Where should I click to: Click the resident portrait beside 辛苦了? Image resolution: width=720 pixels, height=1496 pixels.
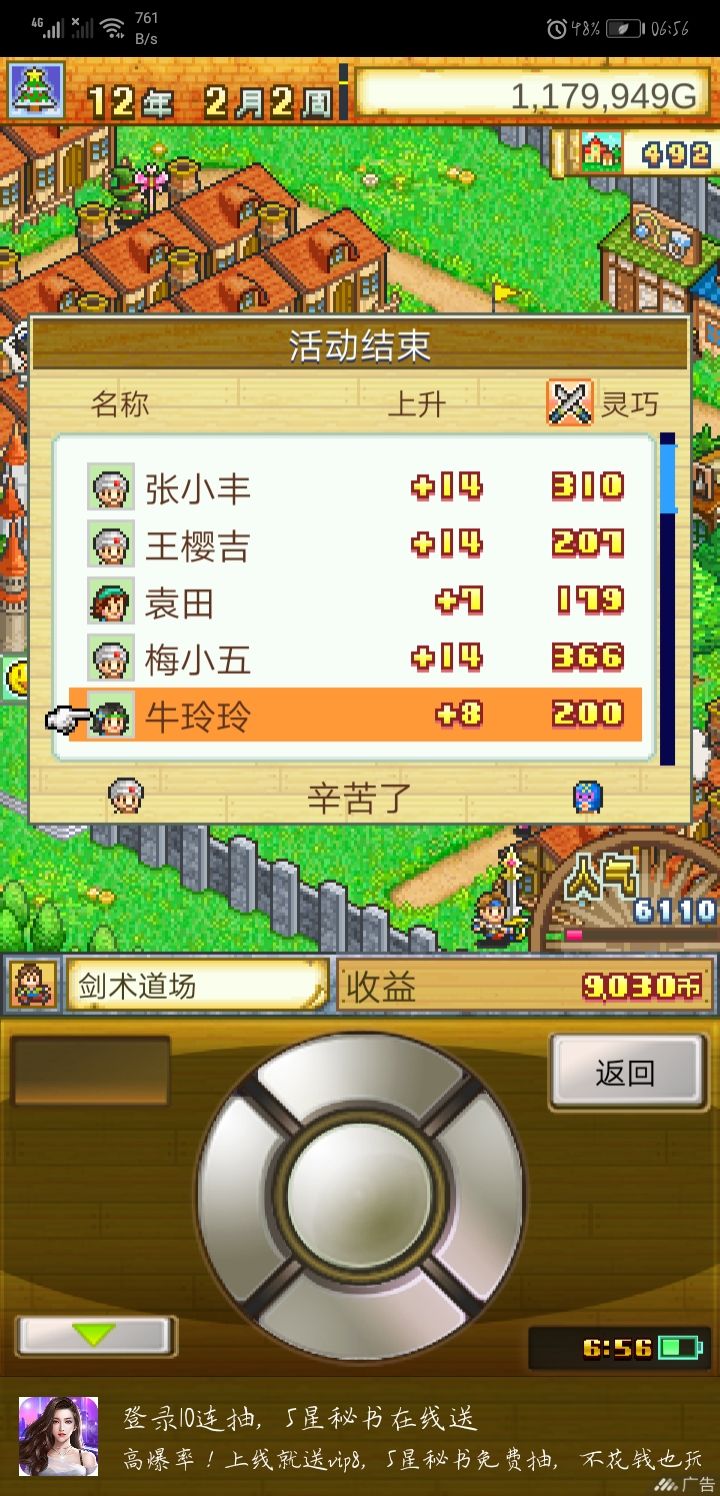(127, 797)
